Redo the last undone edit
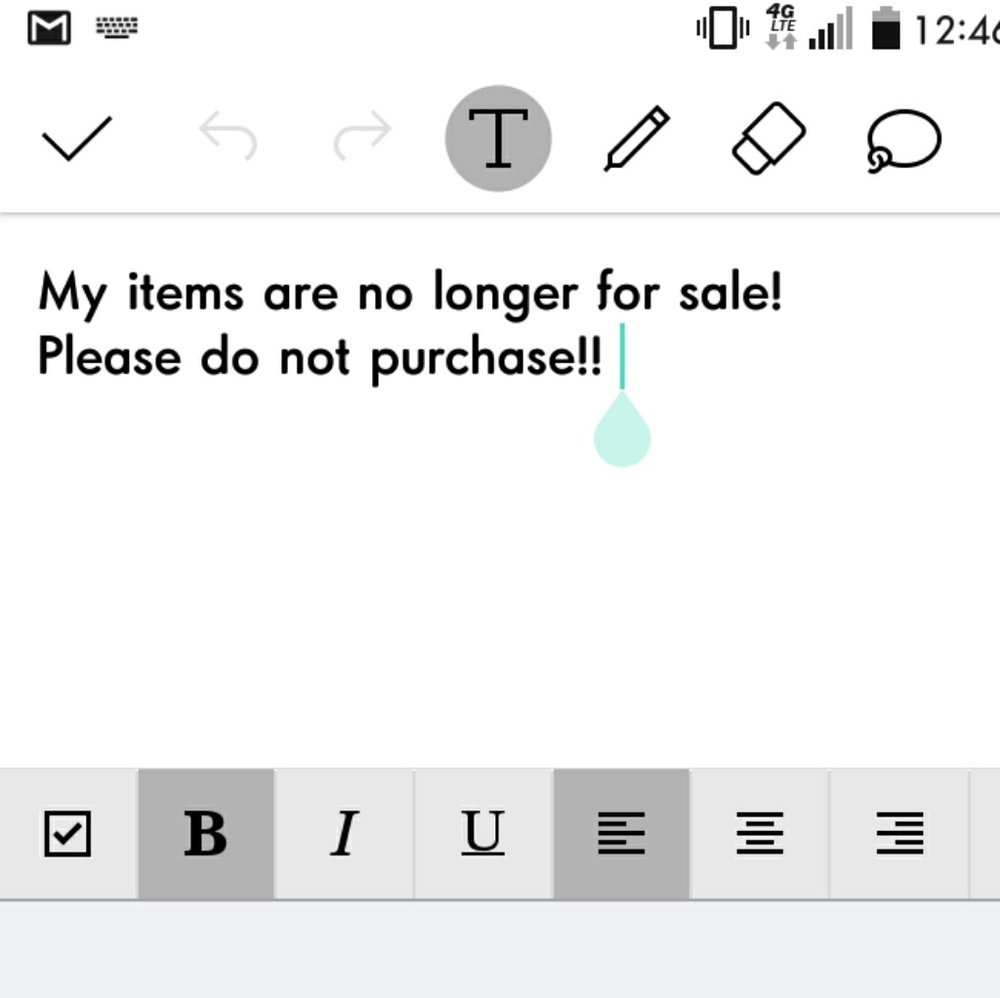The image size is (1000, 998). pyautogui.click(x=362, y=136)
